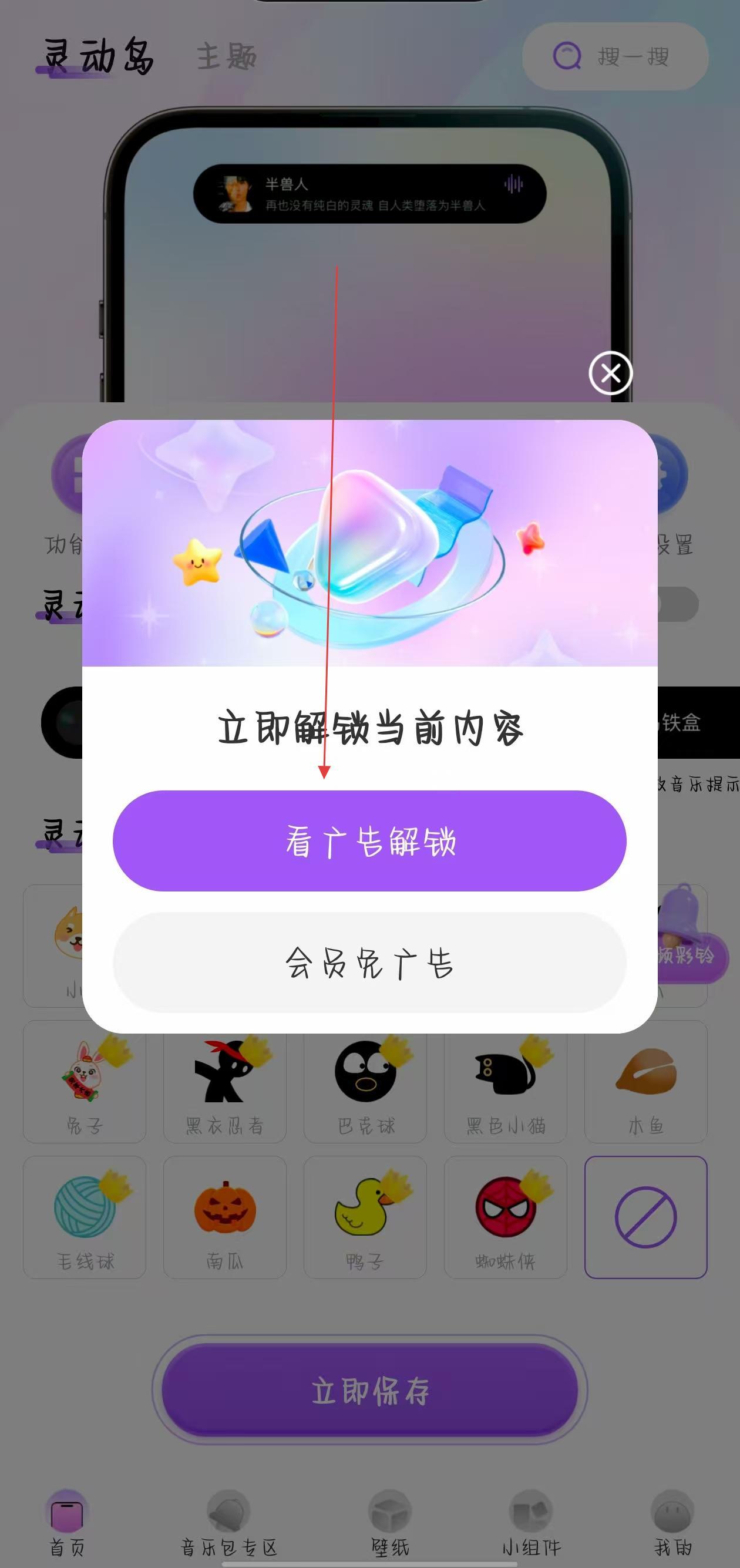Tap 看广告解锁 to watch an ad
This screenshot has width=740, height=1568.
point(369,840)
